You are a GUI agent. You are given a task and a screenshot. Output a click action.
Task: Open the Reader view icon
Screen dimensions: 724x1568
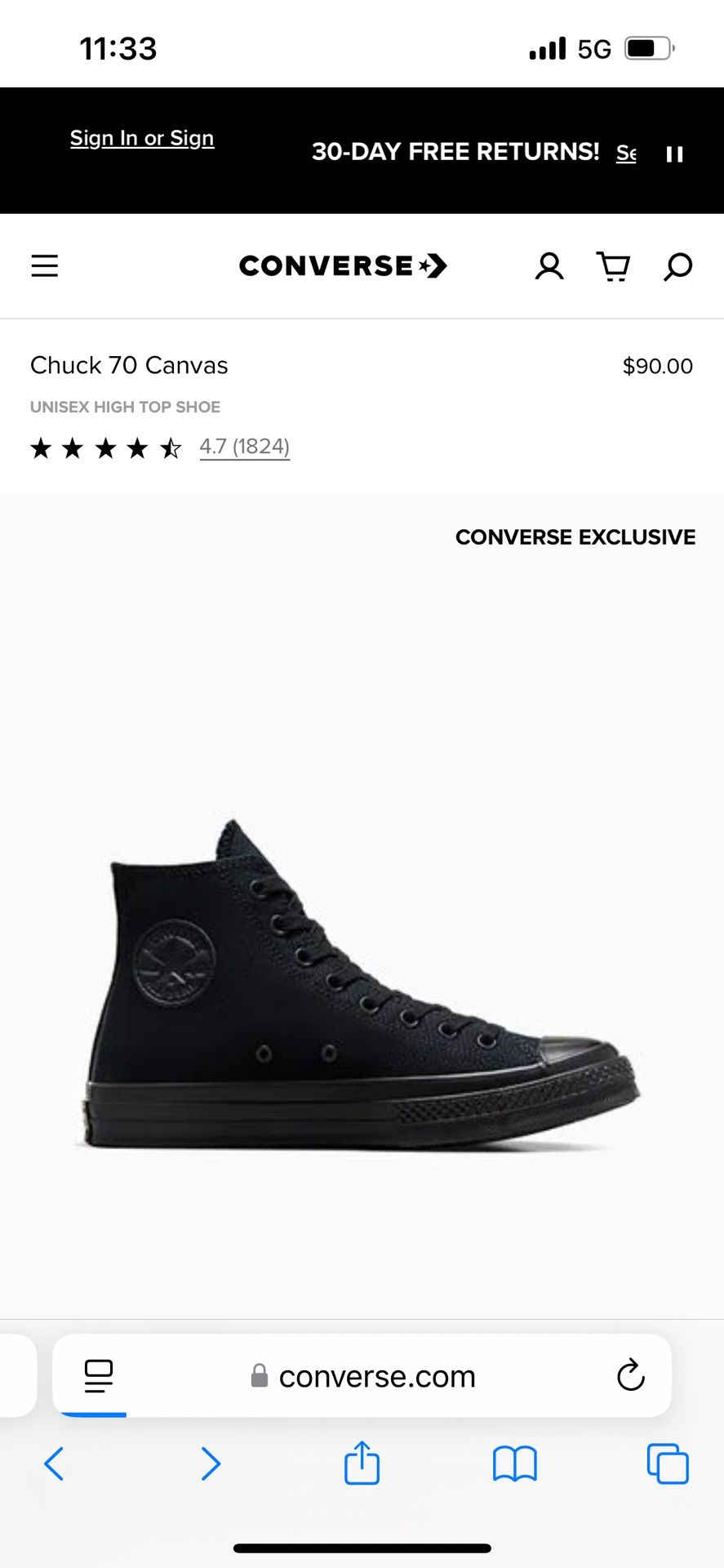(98, 1376)
